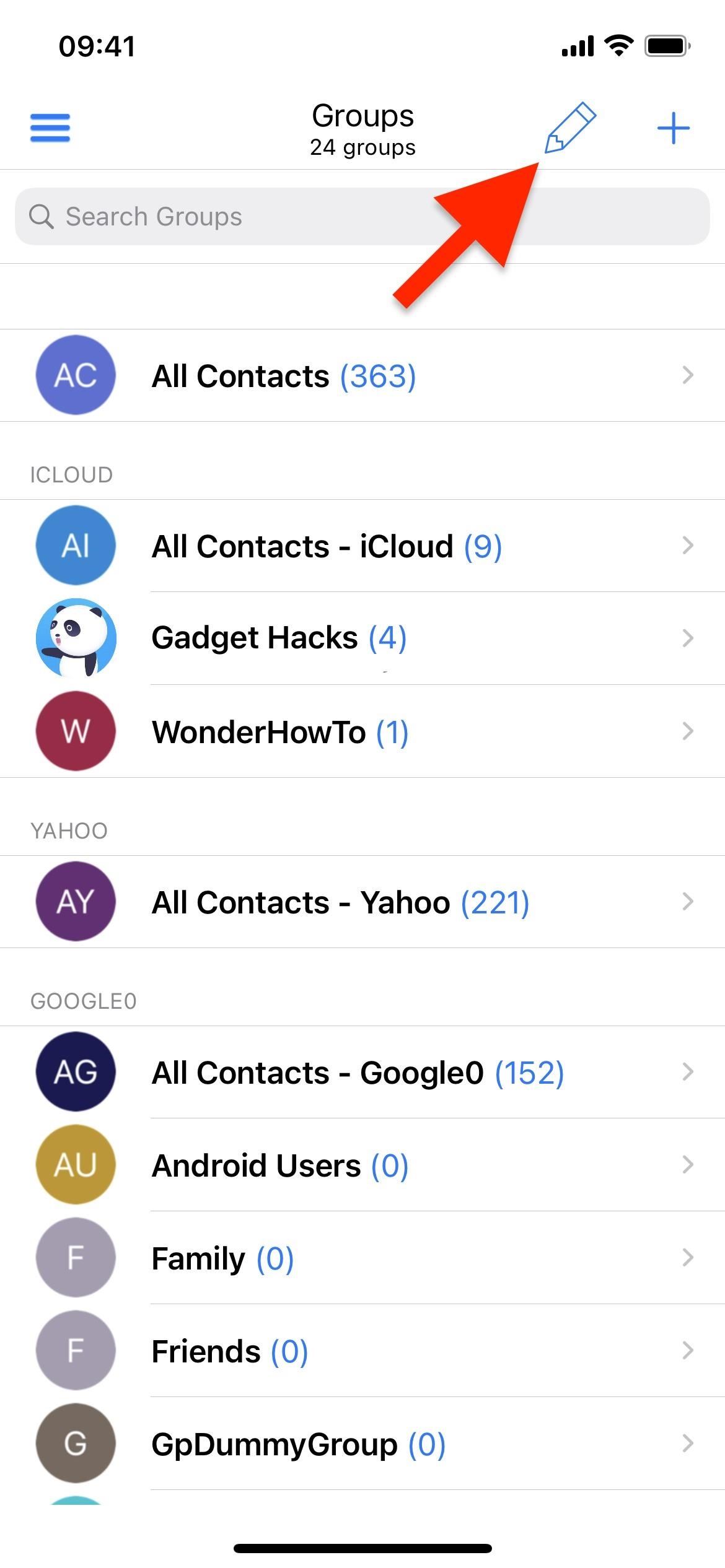The height and width of the screenshot is (1568, 725).
Task: Open the hamburger menu
Action: [50, 128]
